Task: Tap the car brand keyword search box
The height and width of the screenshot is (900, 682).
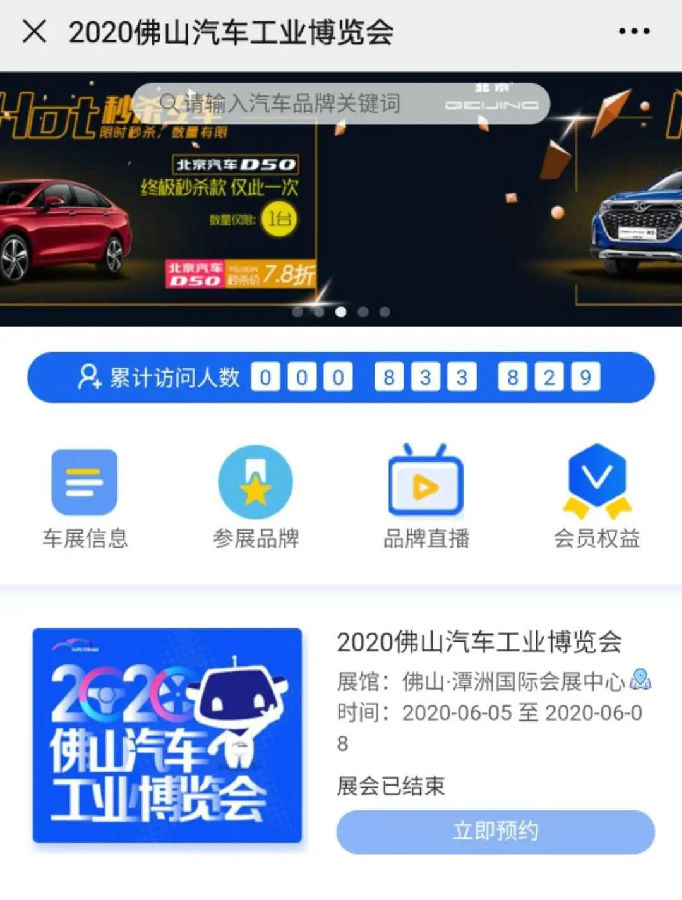Action: coord(340,103)
